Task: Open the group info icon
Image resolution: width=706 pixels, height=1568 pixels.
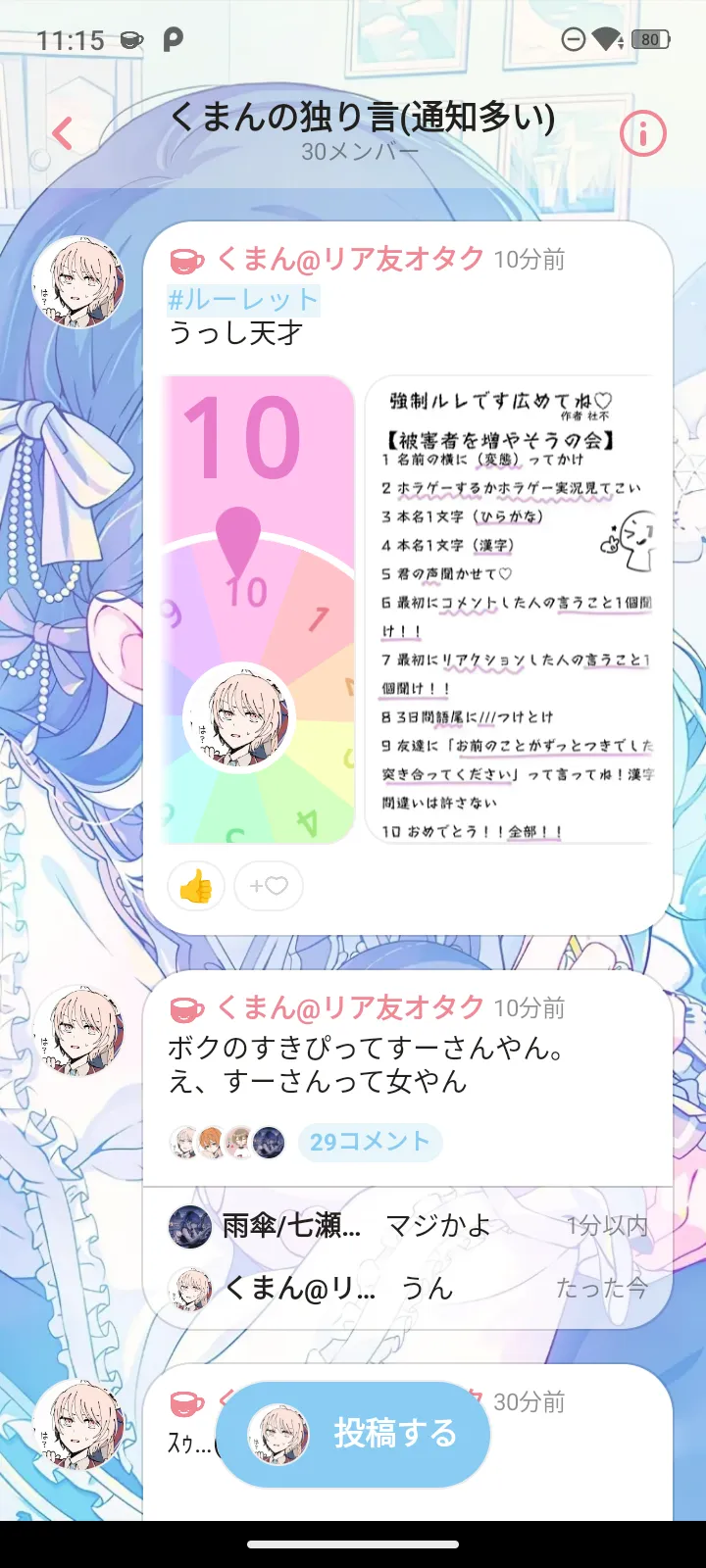Action: (643, 133)
